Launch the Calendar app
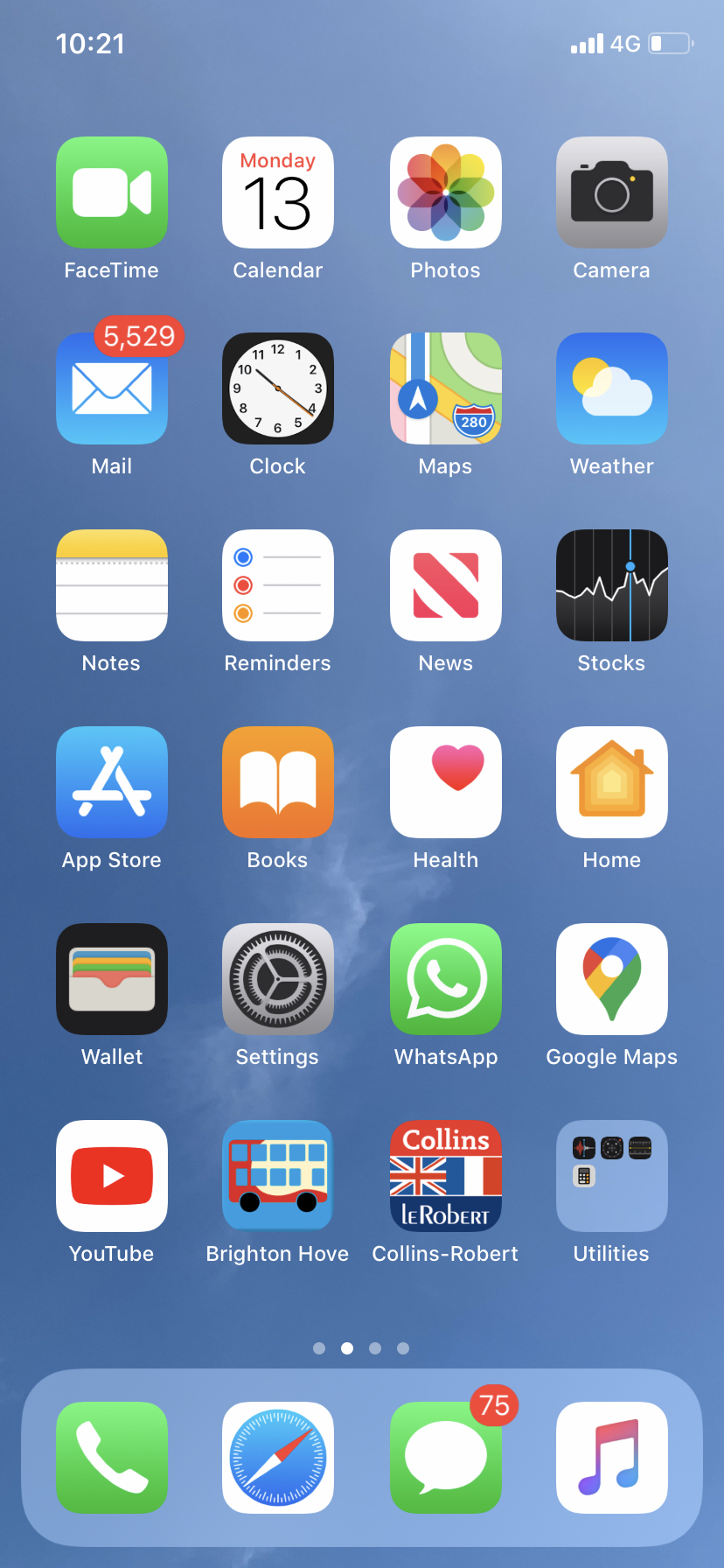The height and width of the screenshot is (1568, 724). [x=278, y=192]
